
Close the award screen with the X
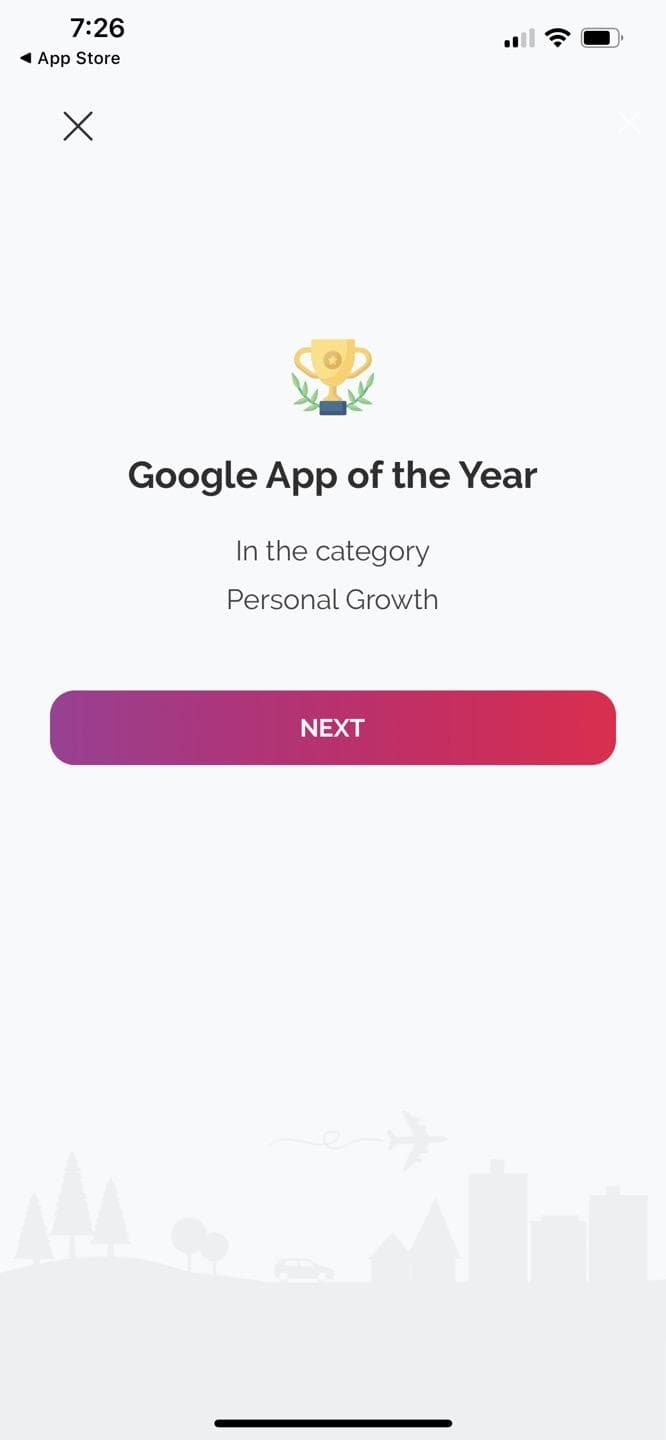tap(78, 126)
